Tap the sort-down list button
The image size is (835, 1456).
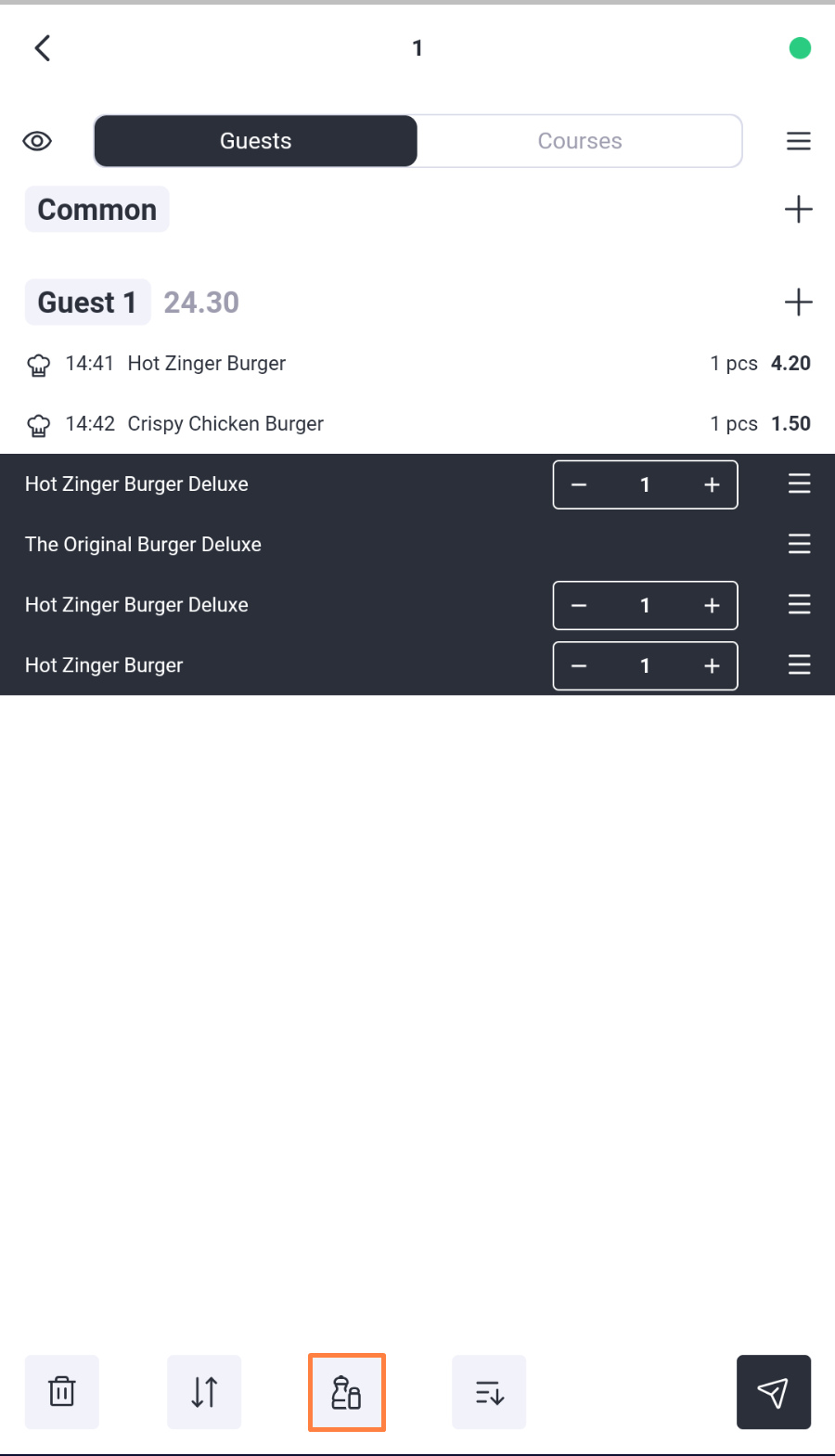click(x=489, y=1392)
